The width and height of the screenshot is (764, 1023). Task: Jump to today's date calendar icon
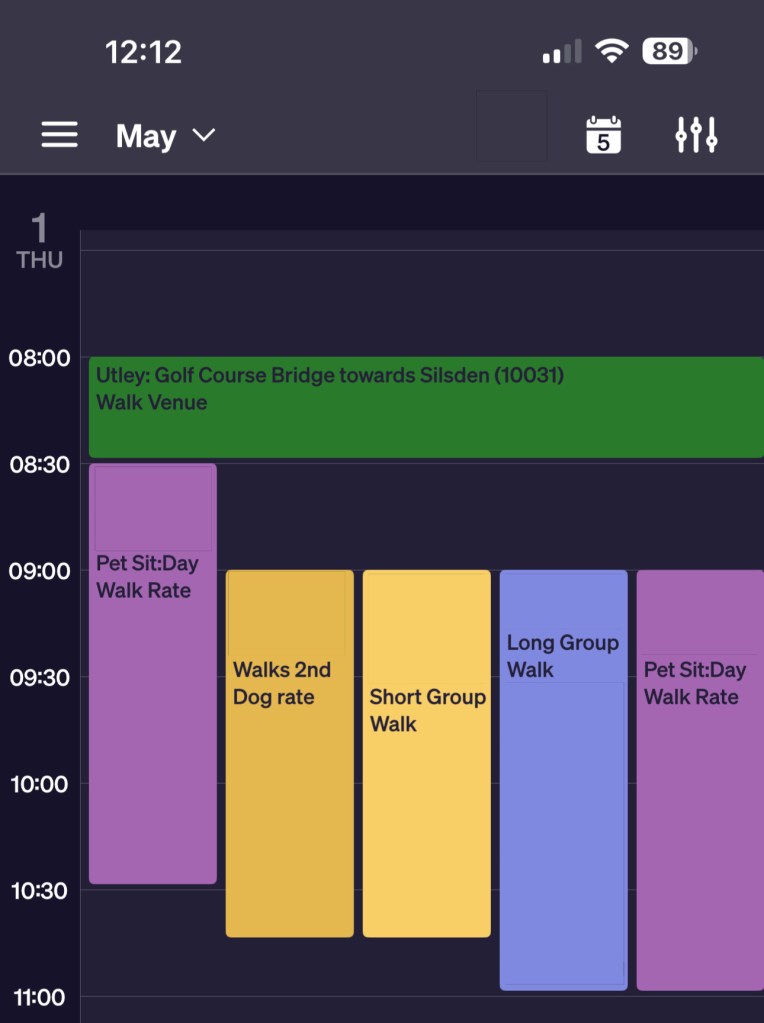pyautogui.click(x=603, y=135)
